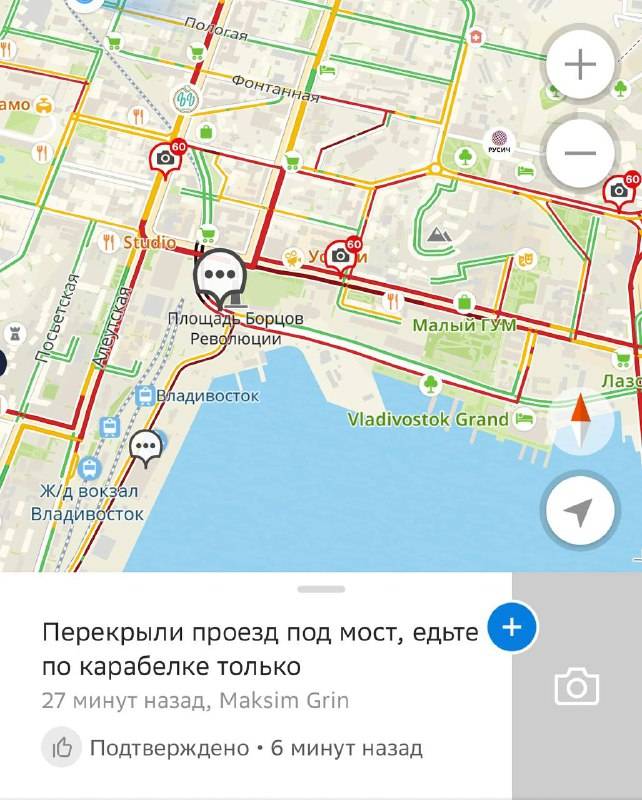Confirm the road event with thumbs up

pos(62,747)
